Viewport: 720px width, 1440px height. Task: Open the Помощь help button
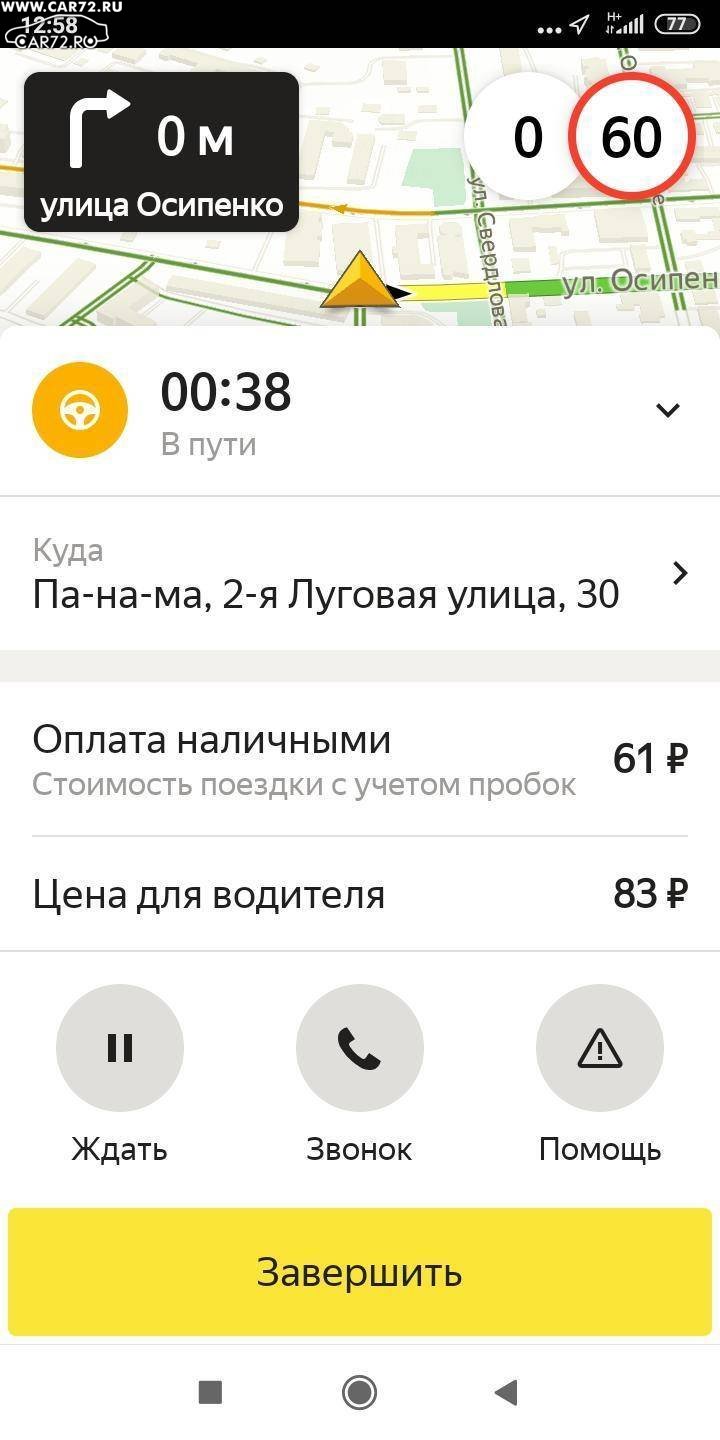(600, 1048)
